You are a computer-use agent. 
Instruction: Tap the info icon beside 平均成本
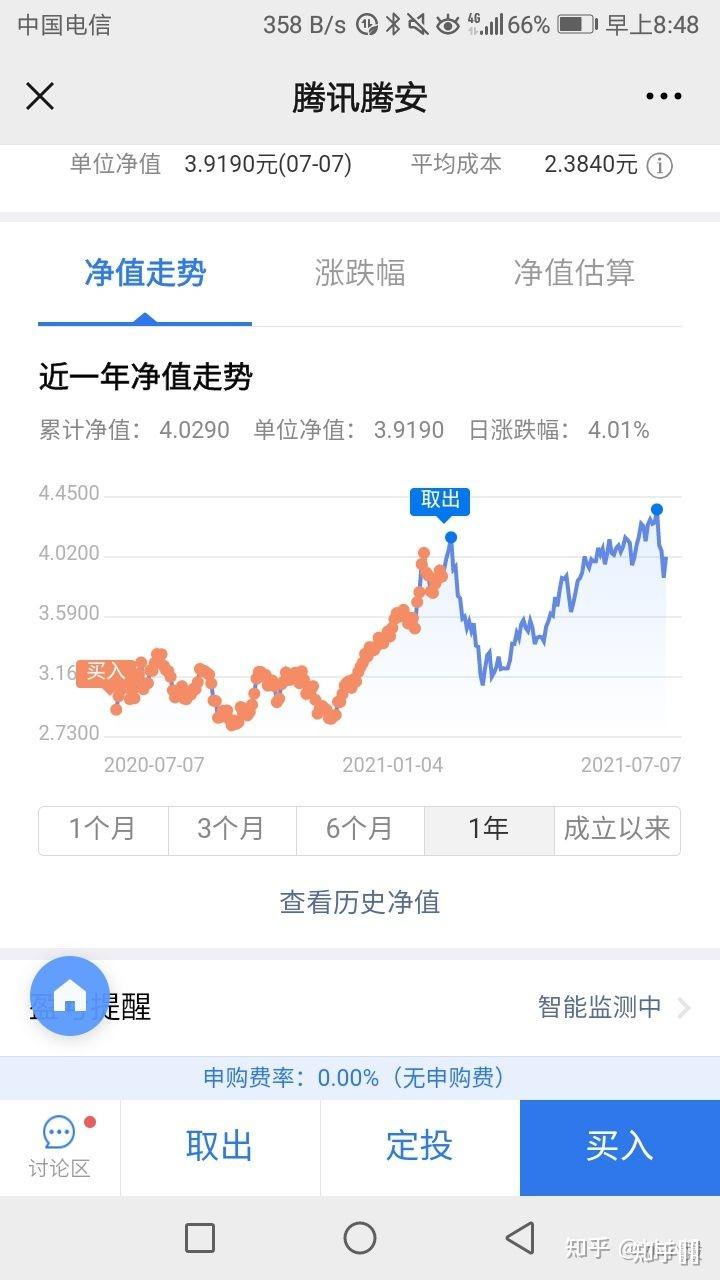point(659,166)
